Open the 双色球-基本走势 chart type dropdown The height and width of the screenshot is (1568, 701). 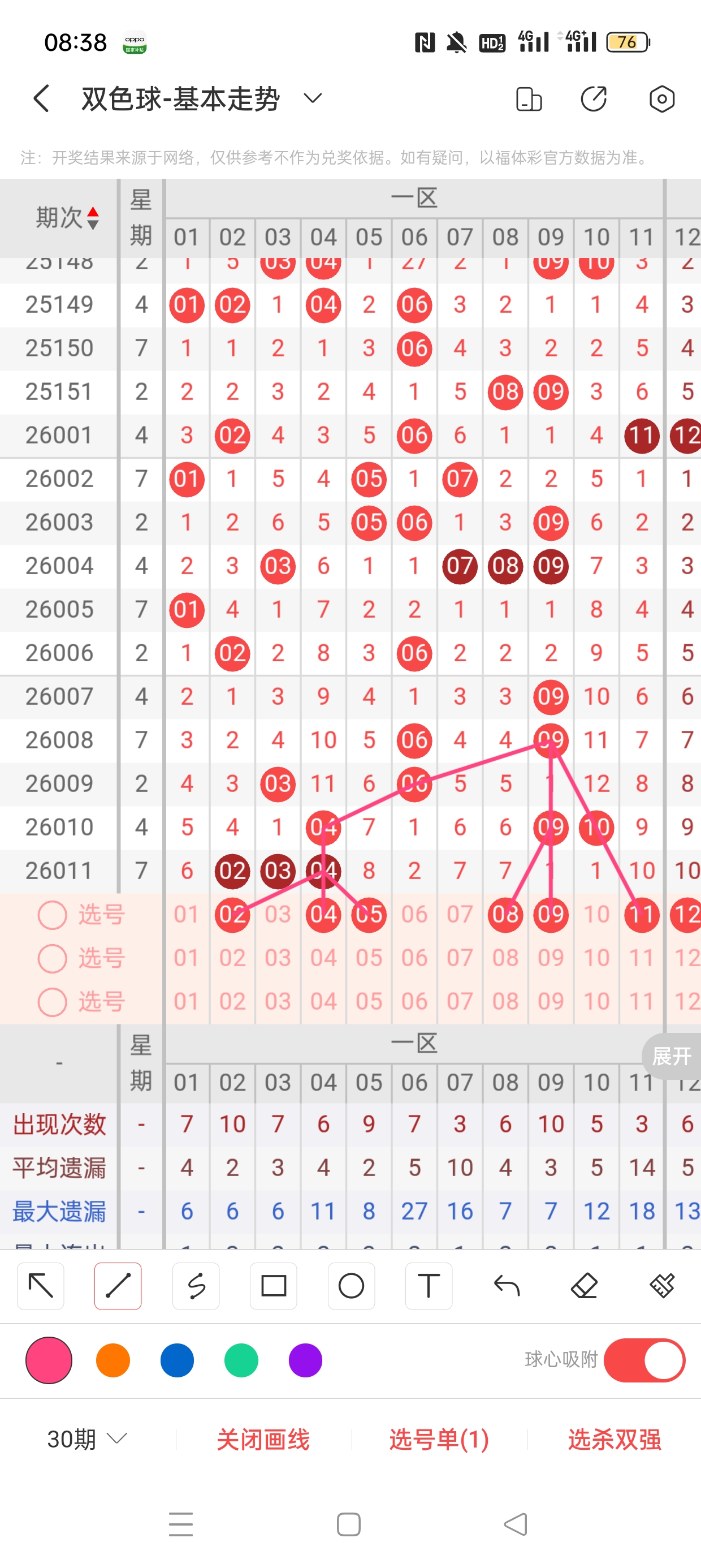(x=312, y=98)
